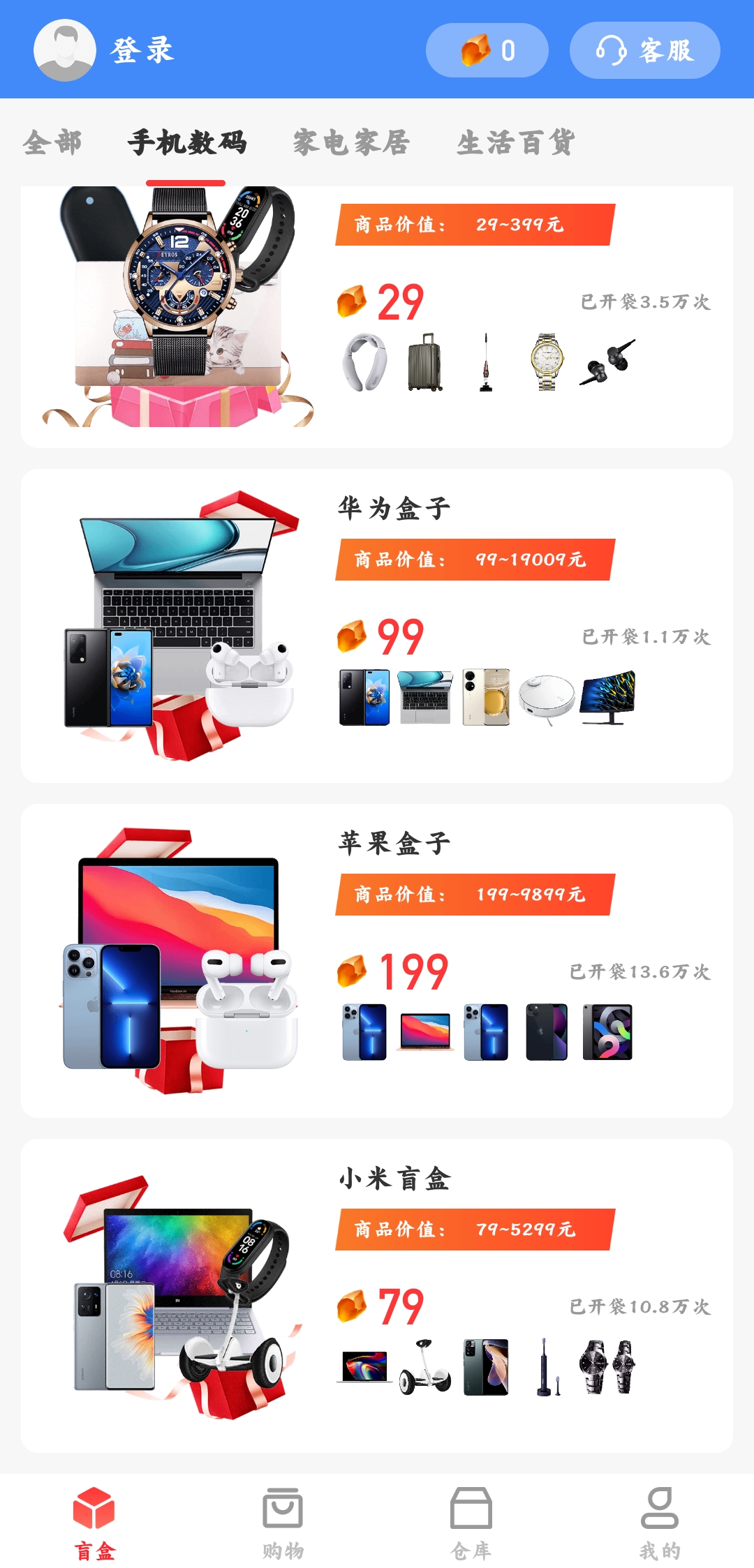Image resolution: width=754 pixels, height=1568 pixels.
Task: Contact 客服 customer service
Action: (x=644, y=50)
